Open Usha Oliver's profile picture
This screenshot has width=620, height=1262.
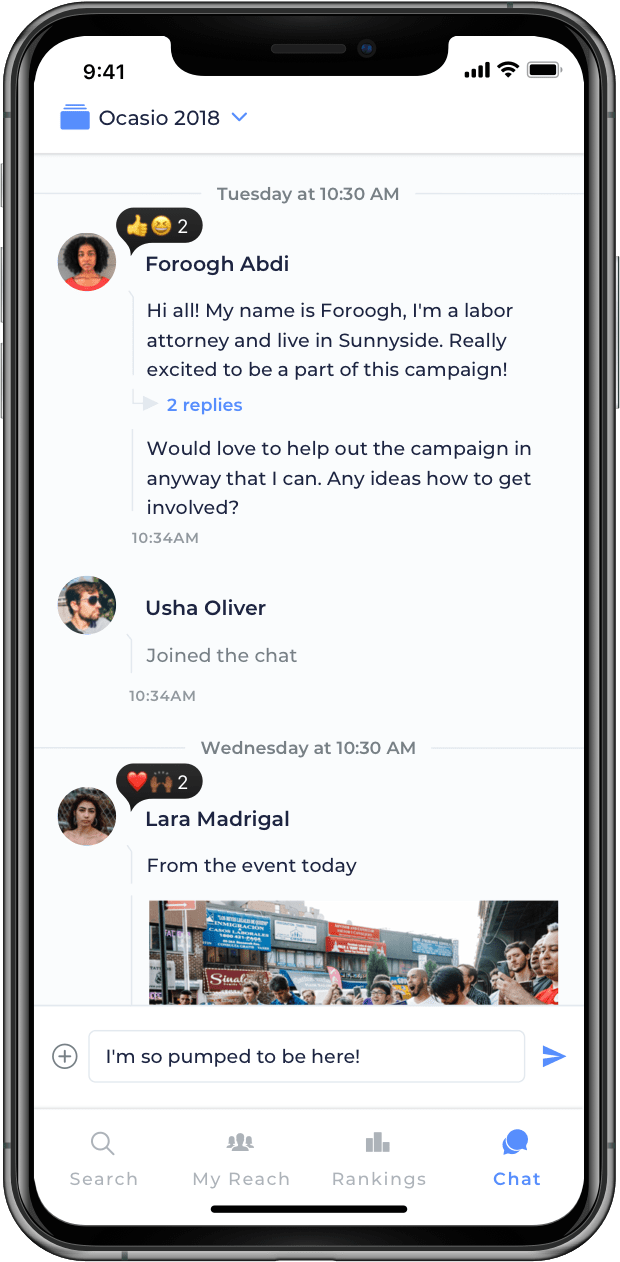(x=87, y=605)
